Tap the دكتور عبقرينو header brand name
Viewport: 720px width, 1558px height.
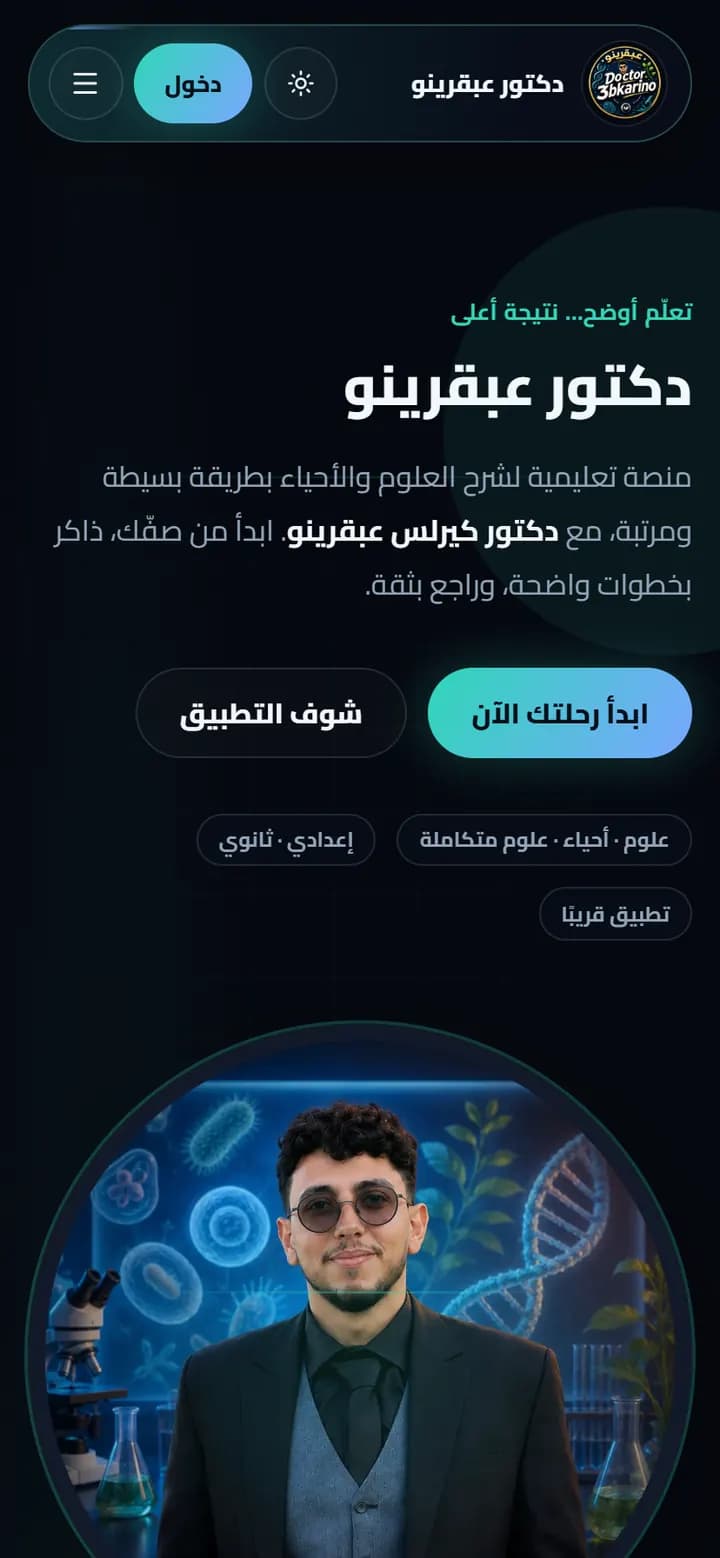[x=488, y=84]
